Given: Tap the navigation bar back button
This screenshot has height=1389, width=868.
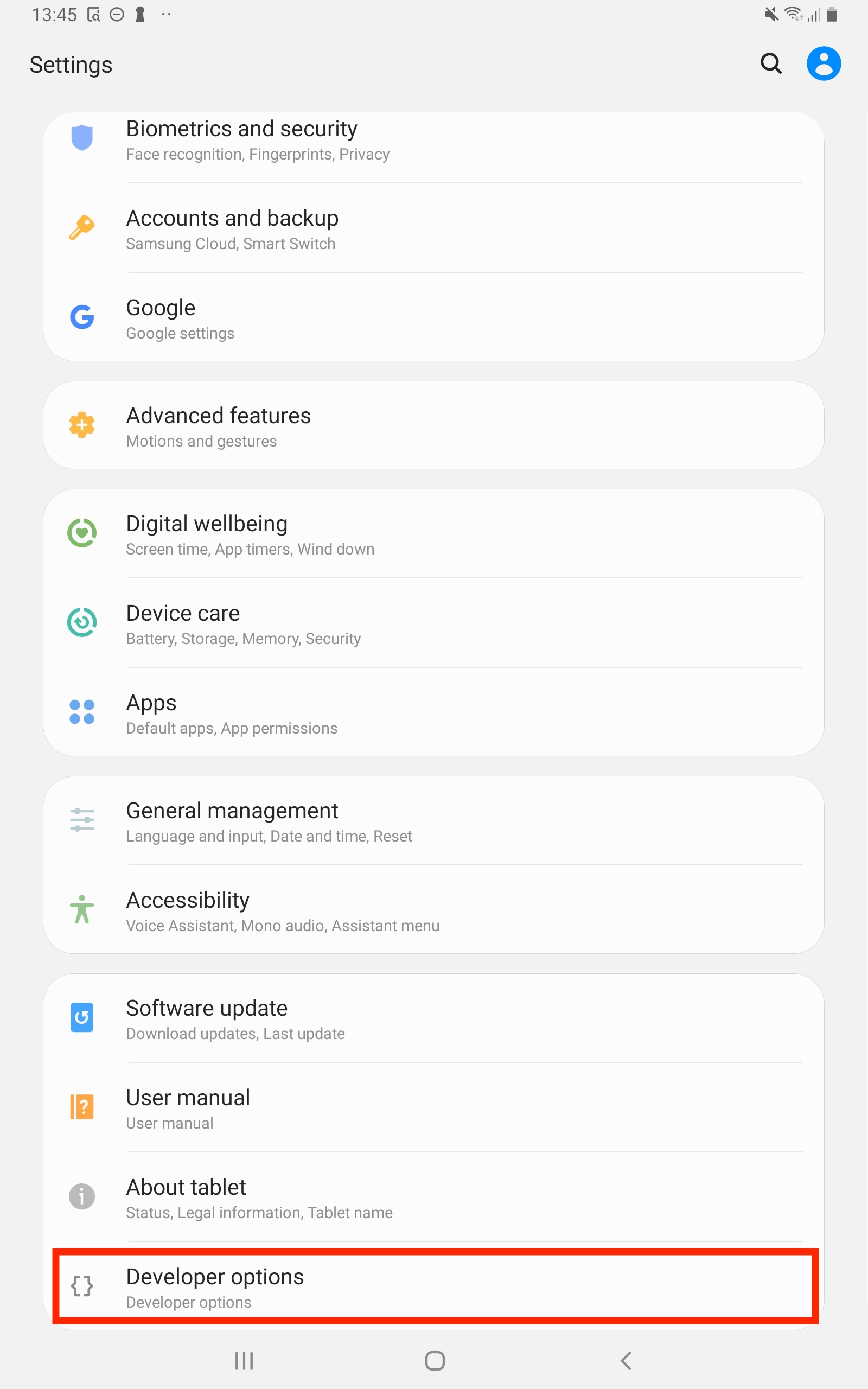Looking at the screenshot, I should pyautogui.click(x=626, y=1360).
